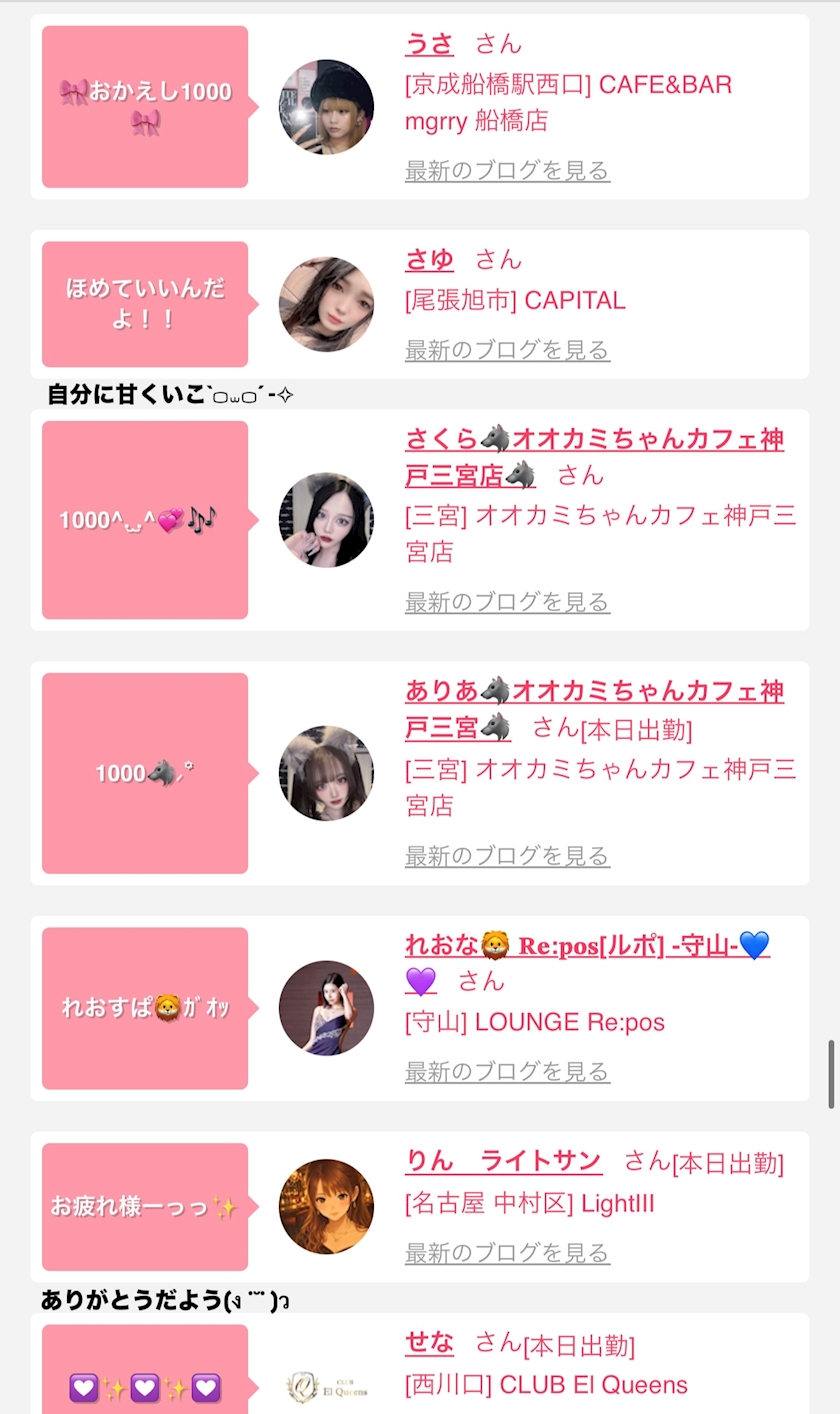
Task: Tap れおな's profile photo
Action: pos(326,1008)
